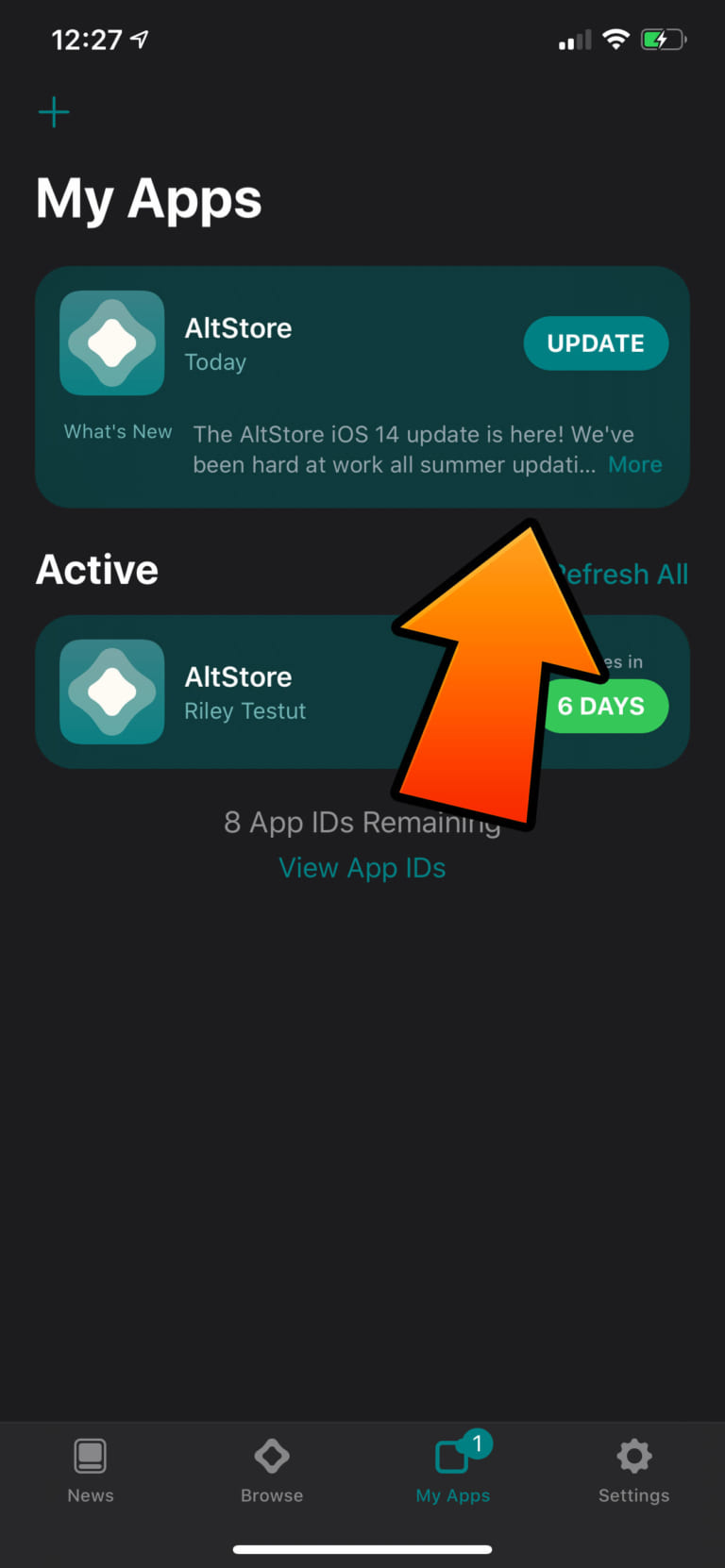Tap the notification badge on My Apps tab
This screenshot has width=725, height=1568.
click(480, 1443)
